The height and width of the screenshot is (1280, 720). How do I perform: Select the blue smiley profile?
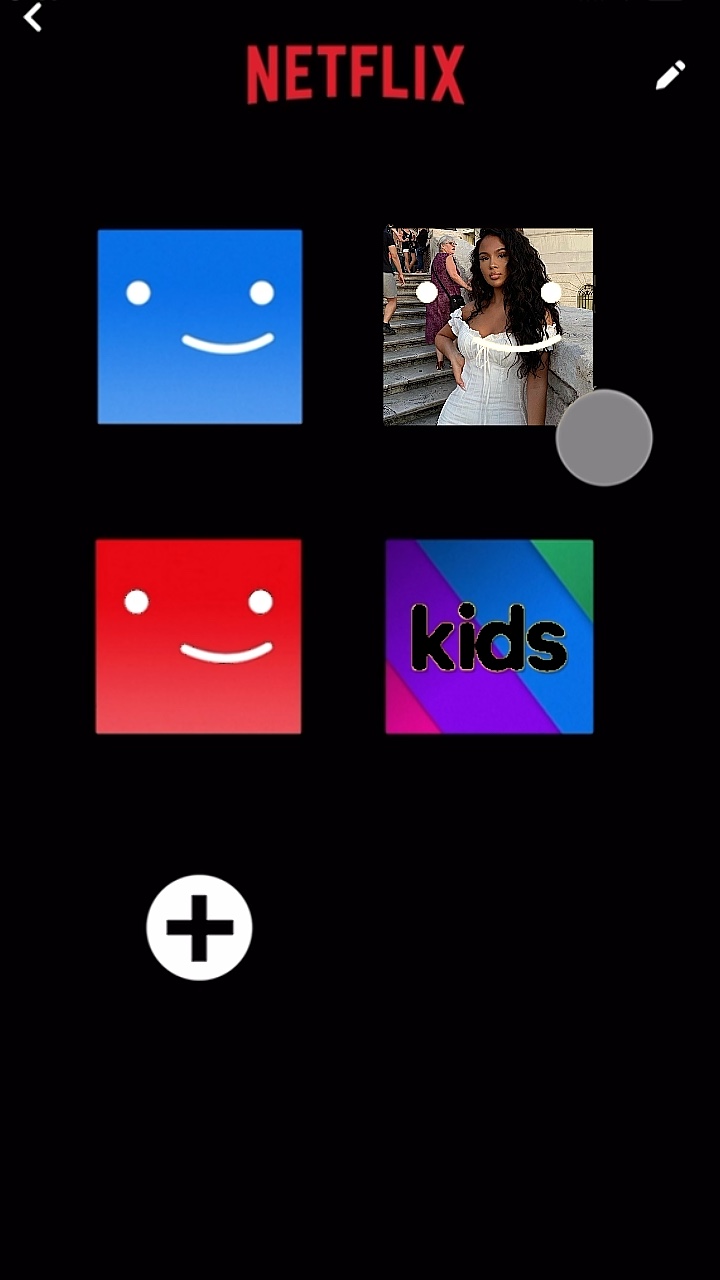pos(200,327)
